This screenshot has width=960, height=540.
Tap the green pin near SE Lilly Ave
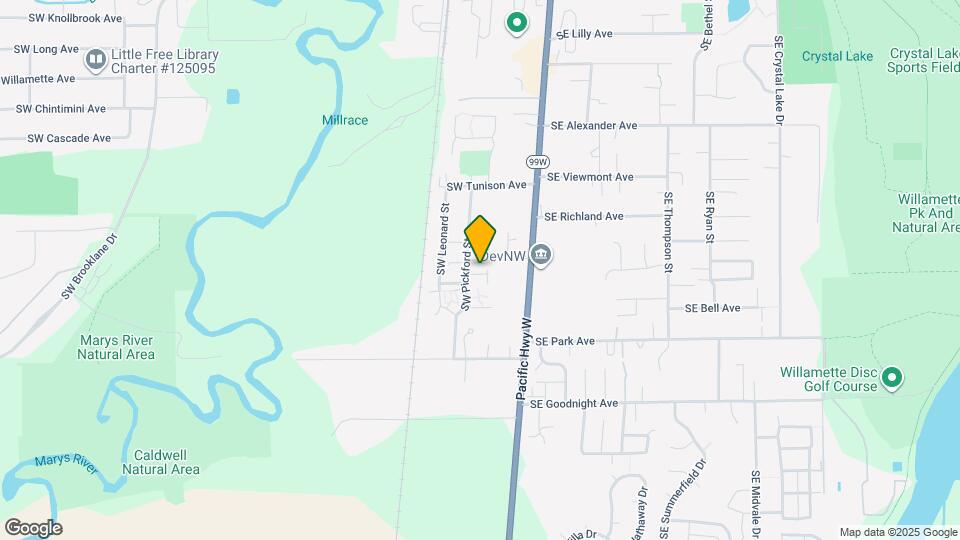516,21
